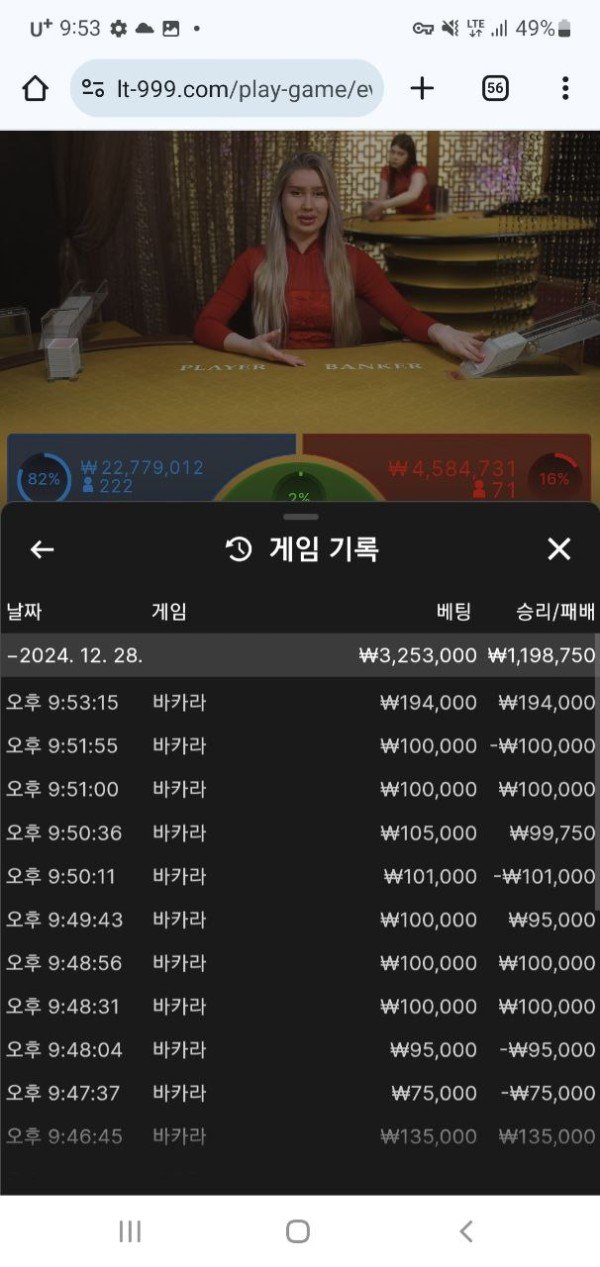Image resolution: width=600 pixels, height=1267 pixels.
Task: Open the 오후 9:50:36 바카라 record
Action: [300, 833]
